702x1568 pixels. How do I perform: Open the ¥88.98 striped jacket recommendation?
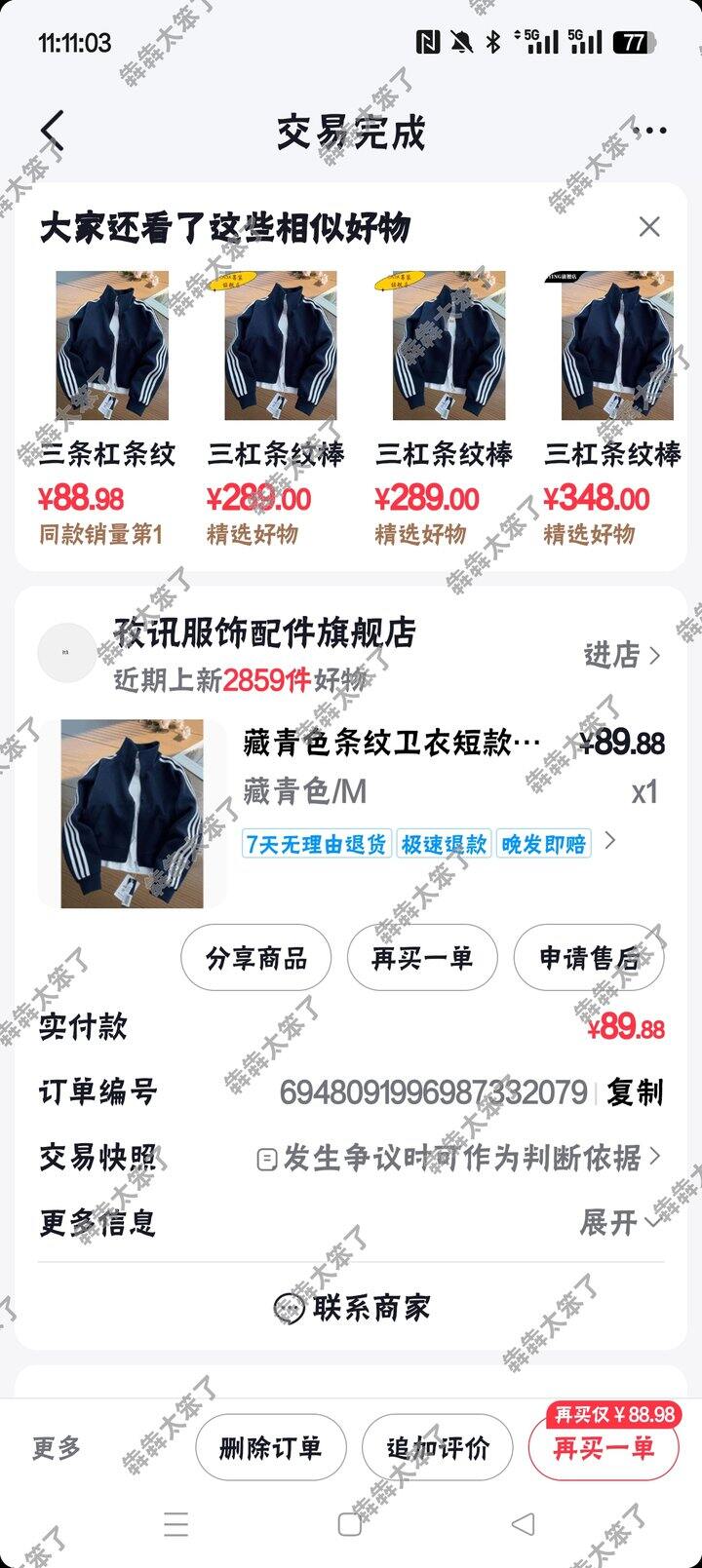(111, 346)
